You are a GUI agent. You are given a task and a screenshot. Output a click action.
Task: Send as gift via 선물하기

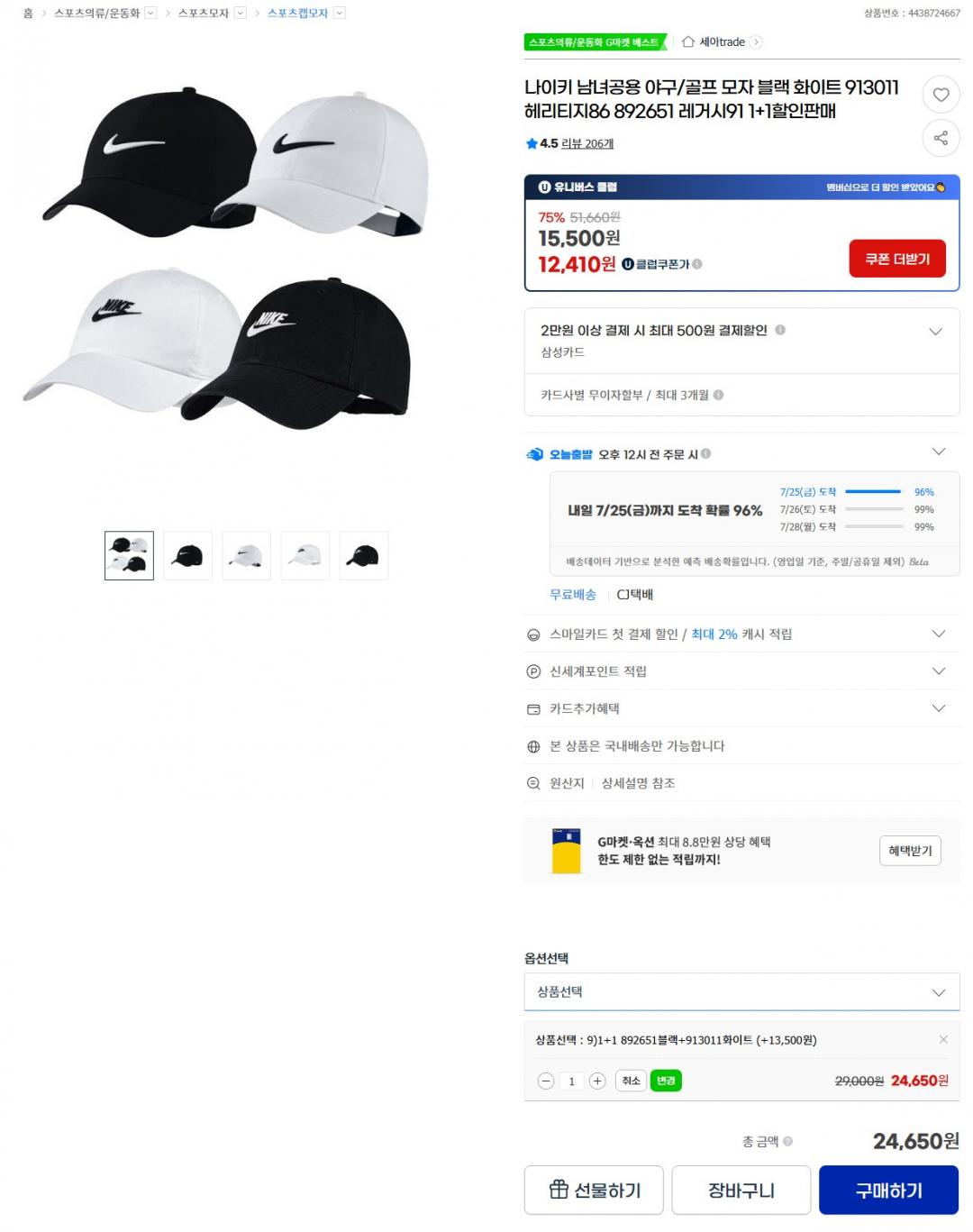[x=595, y=1191]
